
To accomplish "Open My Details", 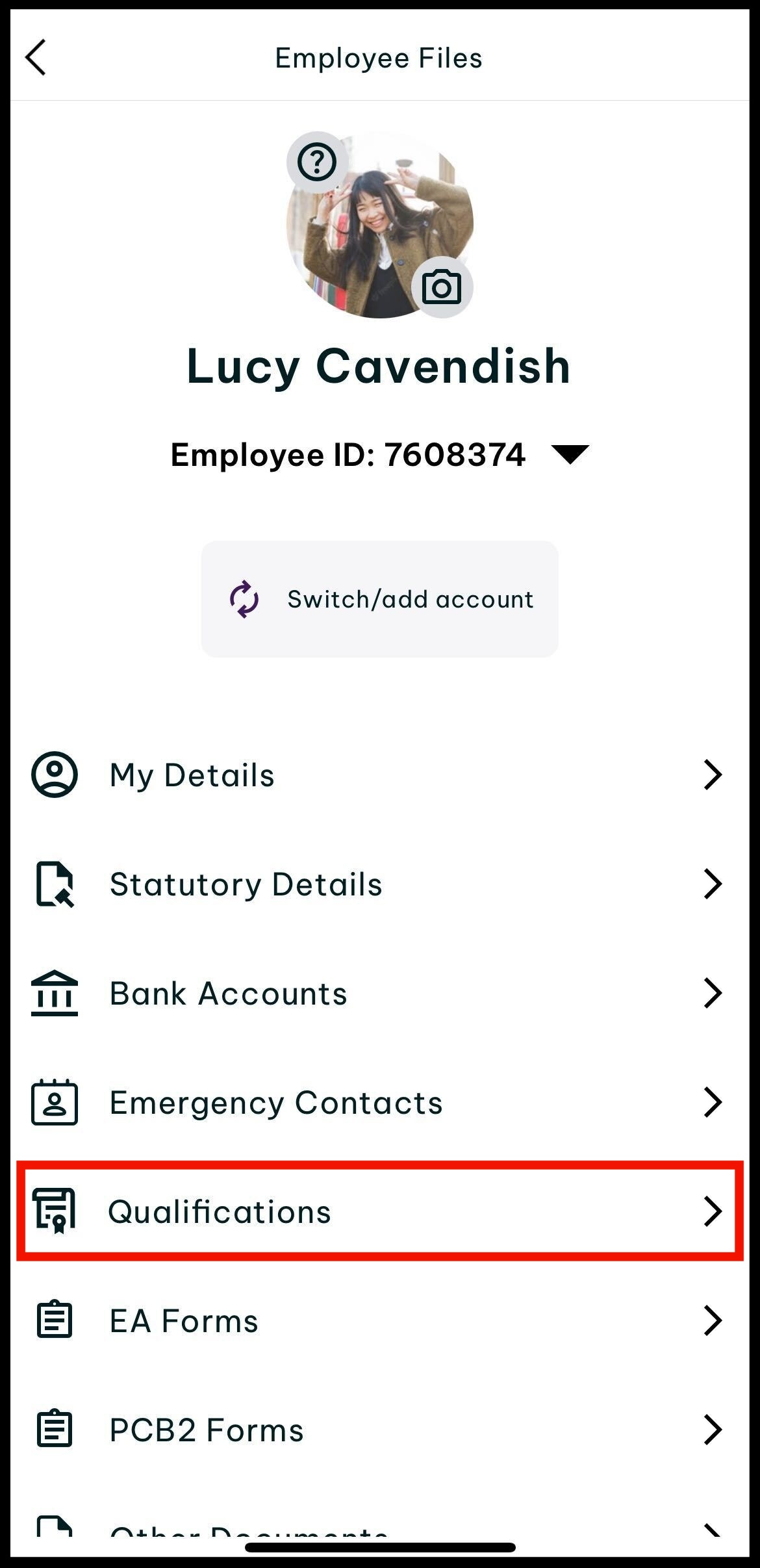I will tap(379, 775).
